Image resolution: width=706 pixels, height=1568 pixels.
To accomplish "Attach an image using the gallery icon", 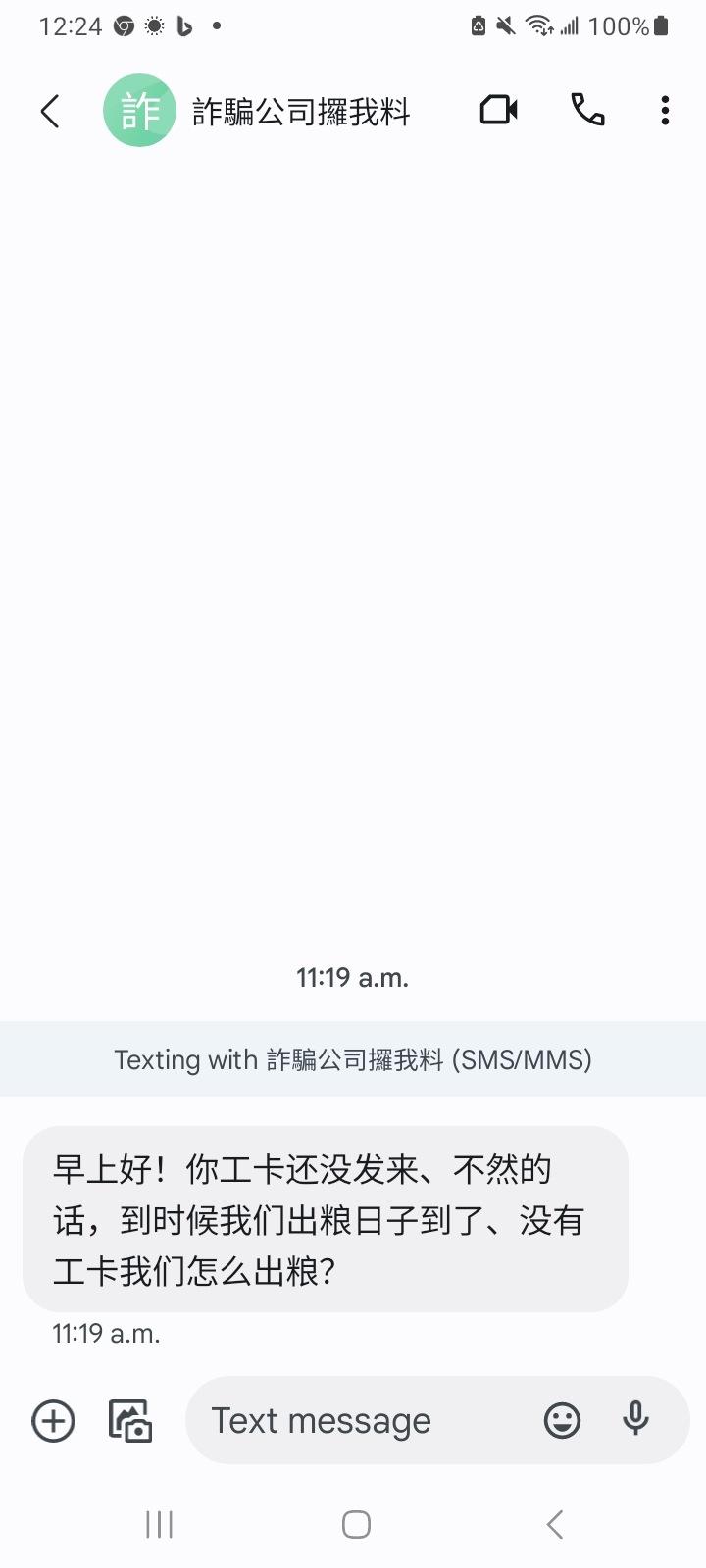I will pyautogui.click(x=130, y=1420).
